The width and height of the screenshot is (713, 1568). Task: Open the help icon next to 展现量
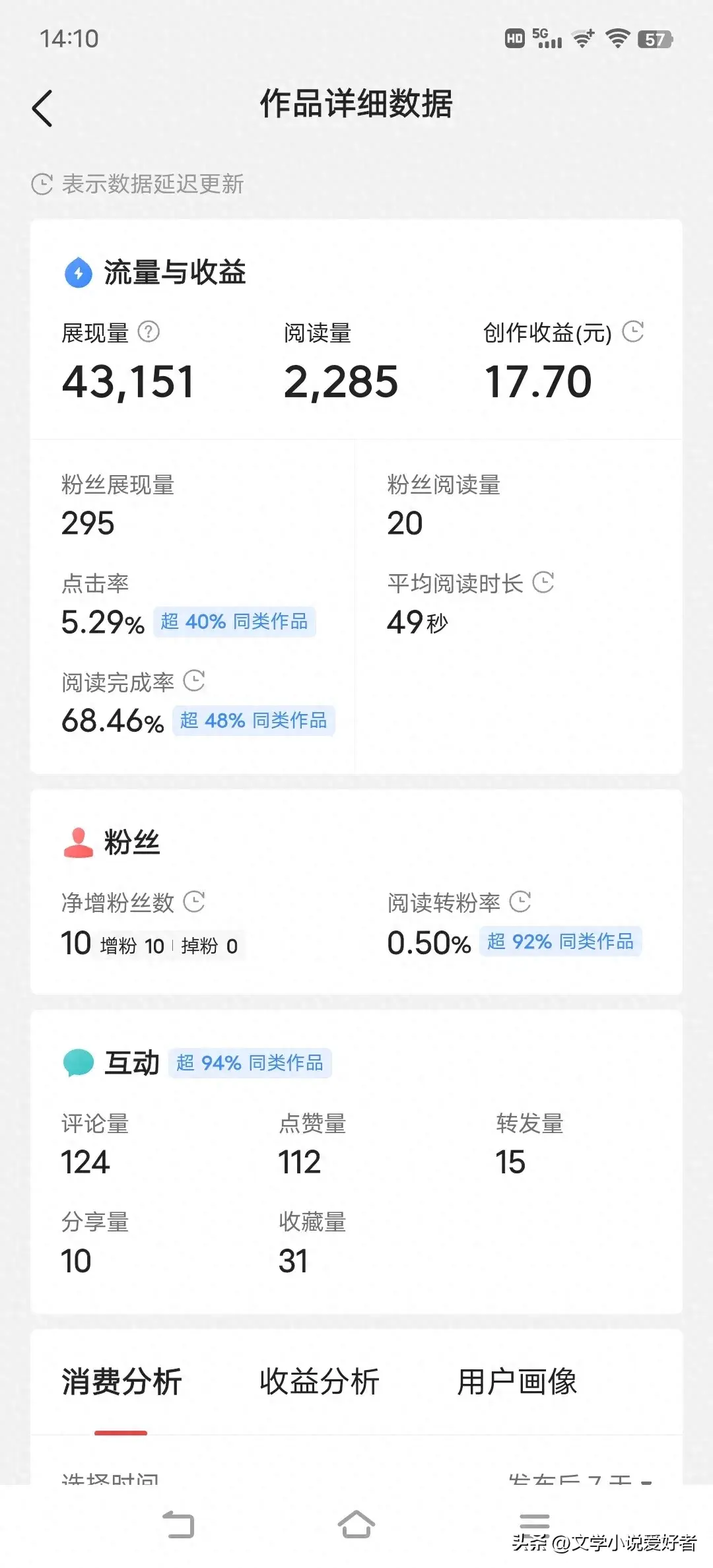[149, 332]
